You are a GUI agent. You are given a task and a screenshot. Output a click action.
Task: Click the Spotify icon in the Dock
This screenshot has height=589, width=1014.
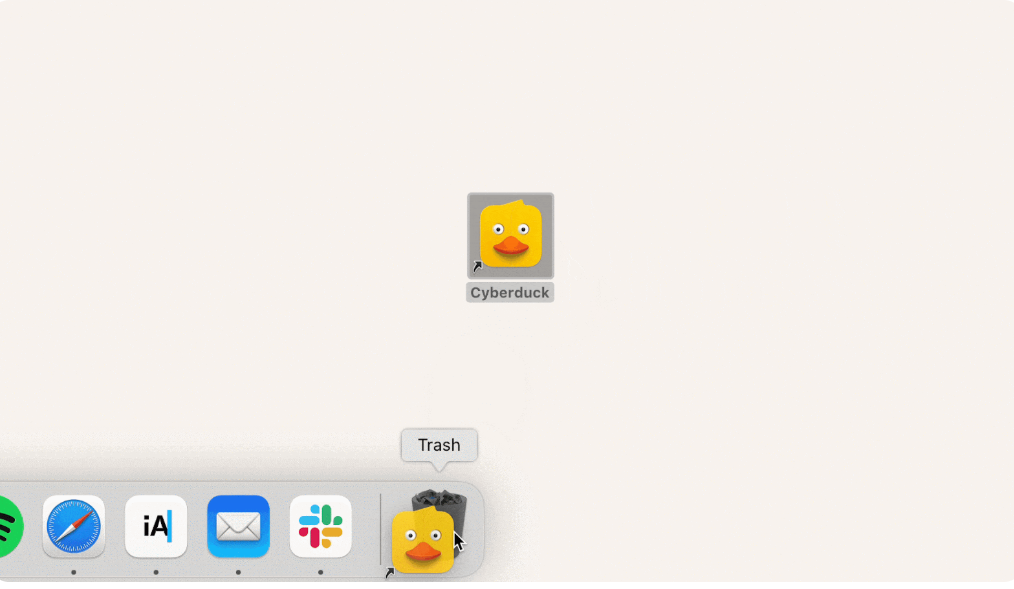[x=8, y=526]
